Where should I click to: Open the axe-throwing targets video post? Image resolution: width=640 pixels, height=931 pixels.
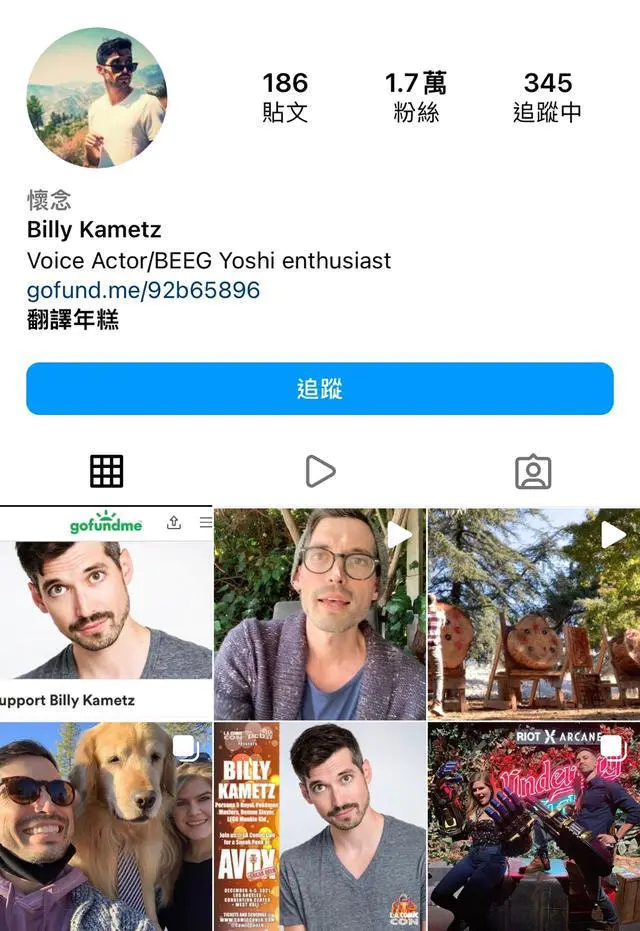click(534, 613)
